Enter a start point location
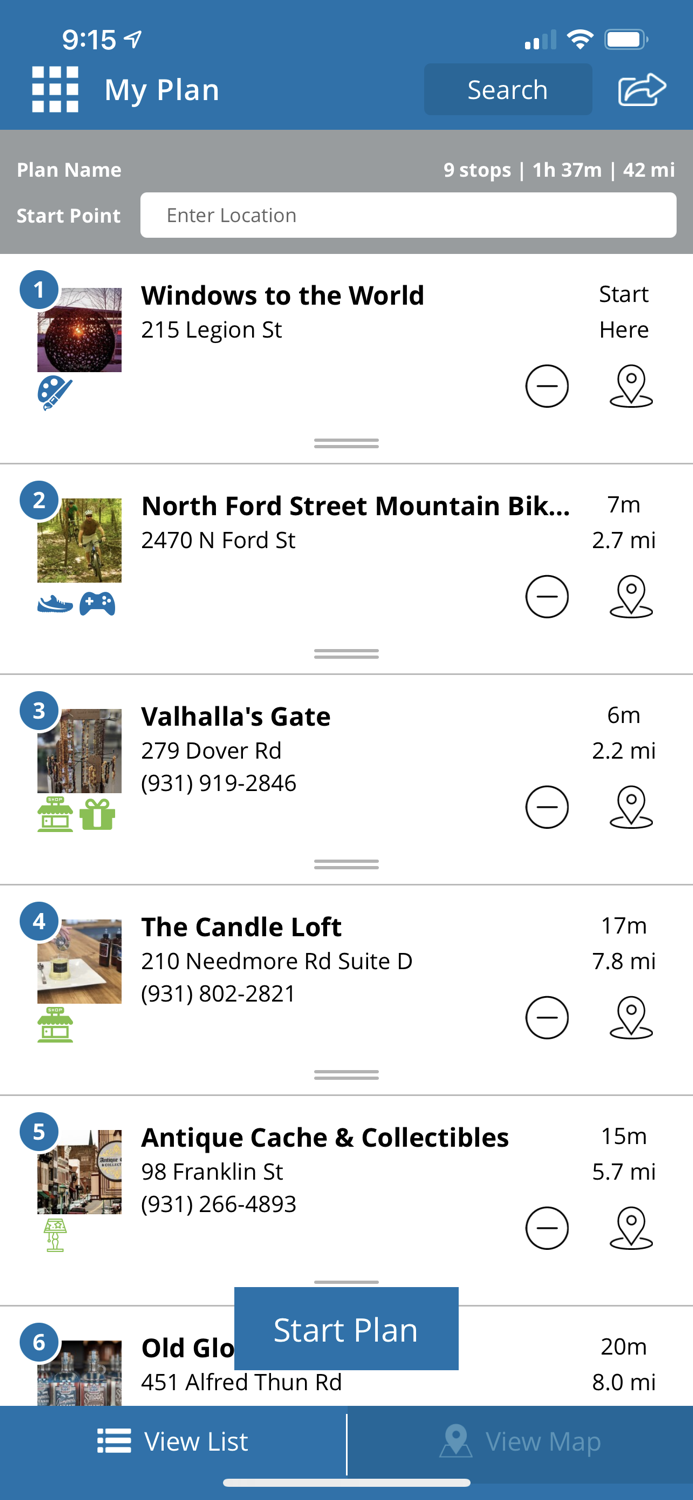The height and width of the screenshot is (1500, 693). pos(408,215)
